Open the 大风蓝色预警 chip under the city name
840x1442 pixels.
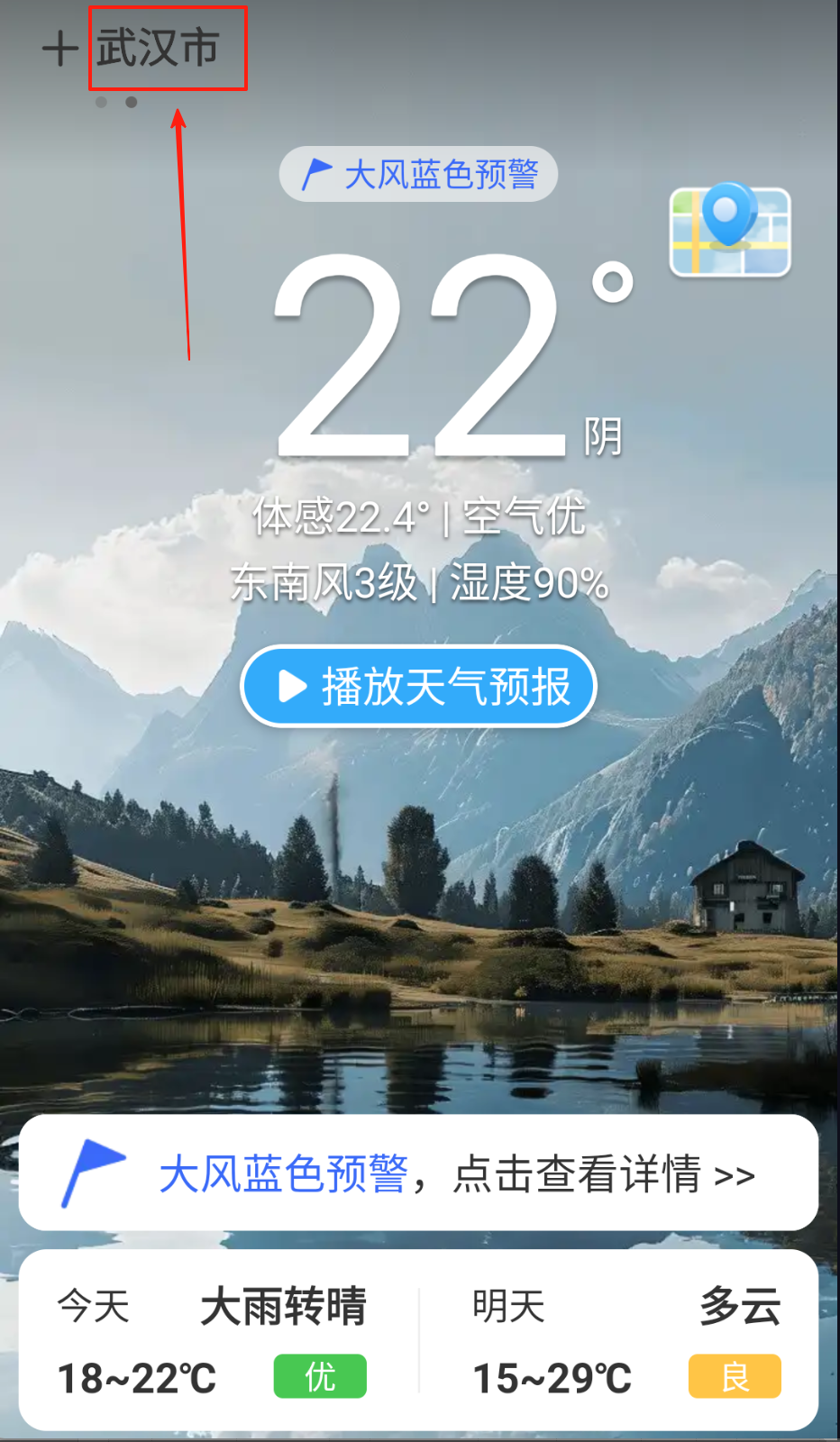[x=419, y=174]
